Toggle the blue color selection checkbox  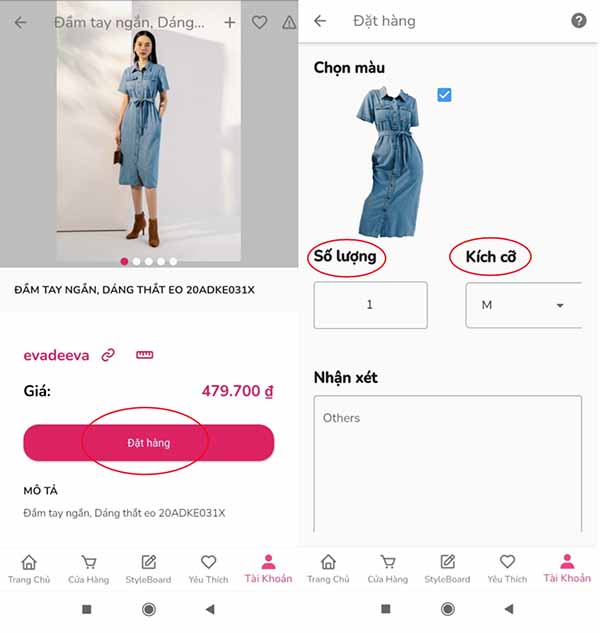(444, 95)
